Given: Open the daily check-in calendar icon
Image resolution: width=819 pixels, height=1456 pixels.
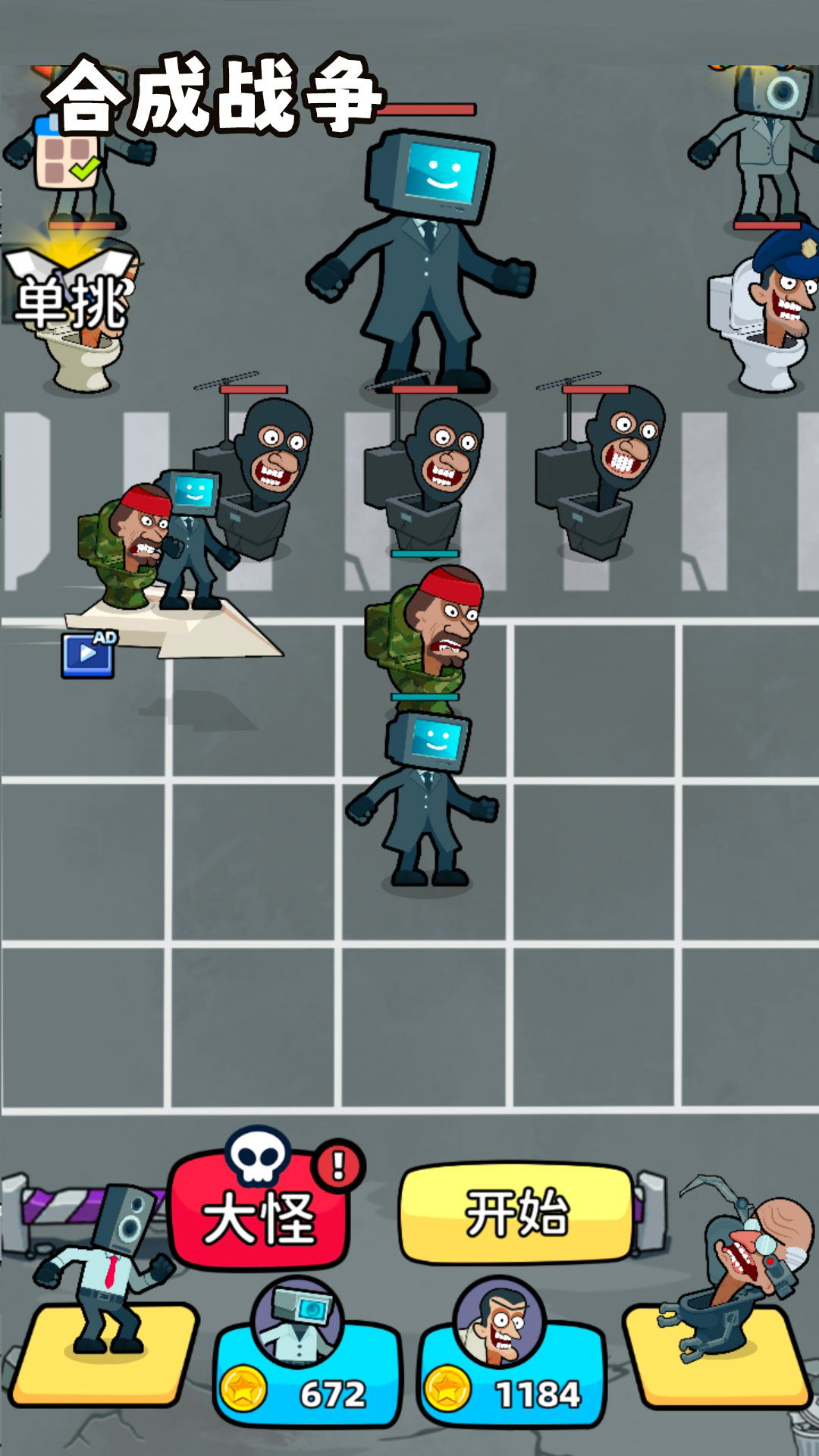Looking at the screenshot, I should (67, 161).
